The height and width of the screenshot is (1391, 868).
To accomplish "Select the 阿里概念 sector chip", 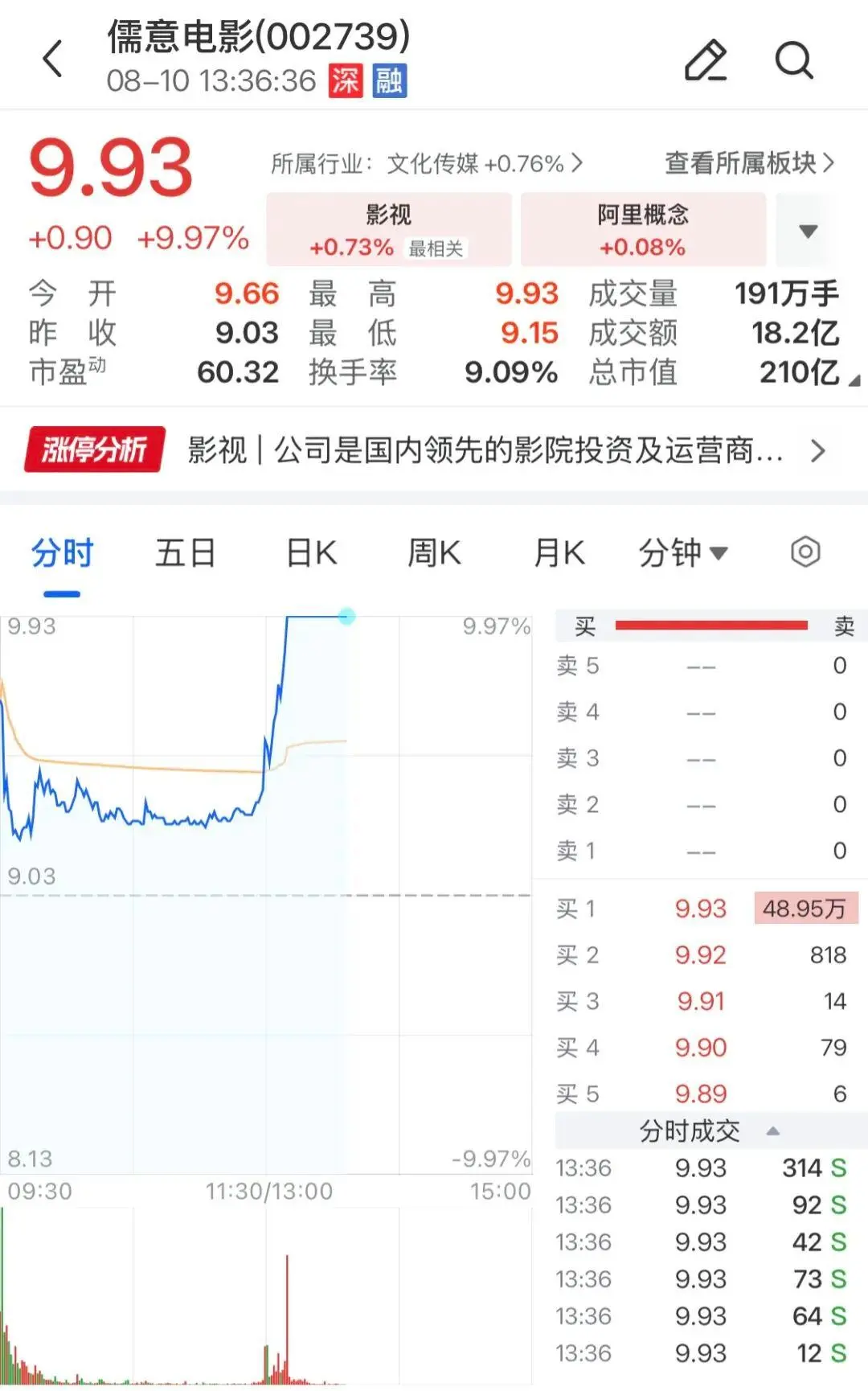I will point(643,229).
